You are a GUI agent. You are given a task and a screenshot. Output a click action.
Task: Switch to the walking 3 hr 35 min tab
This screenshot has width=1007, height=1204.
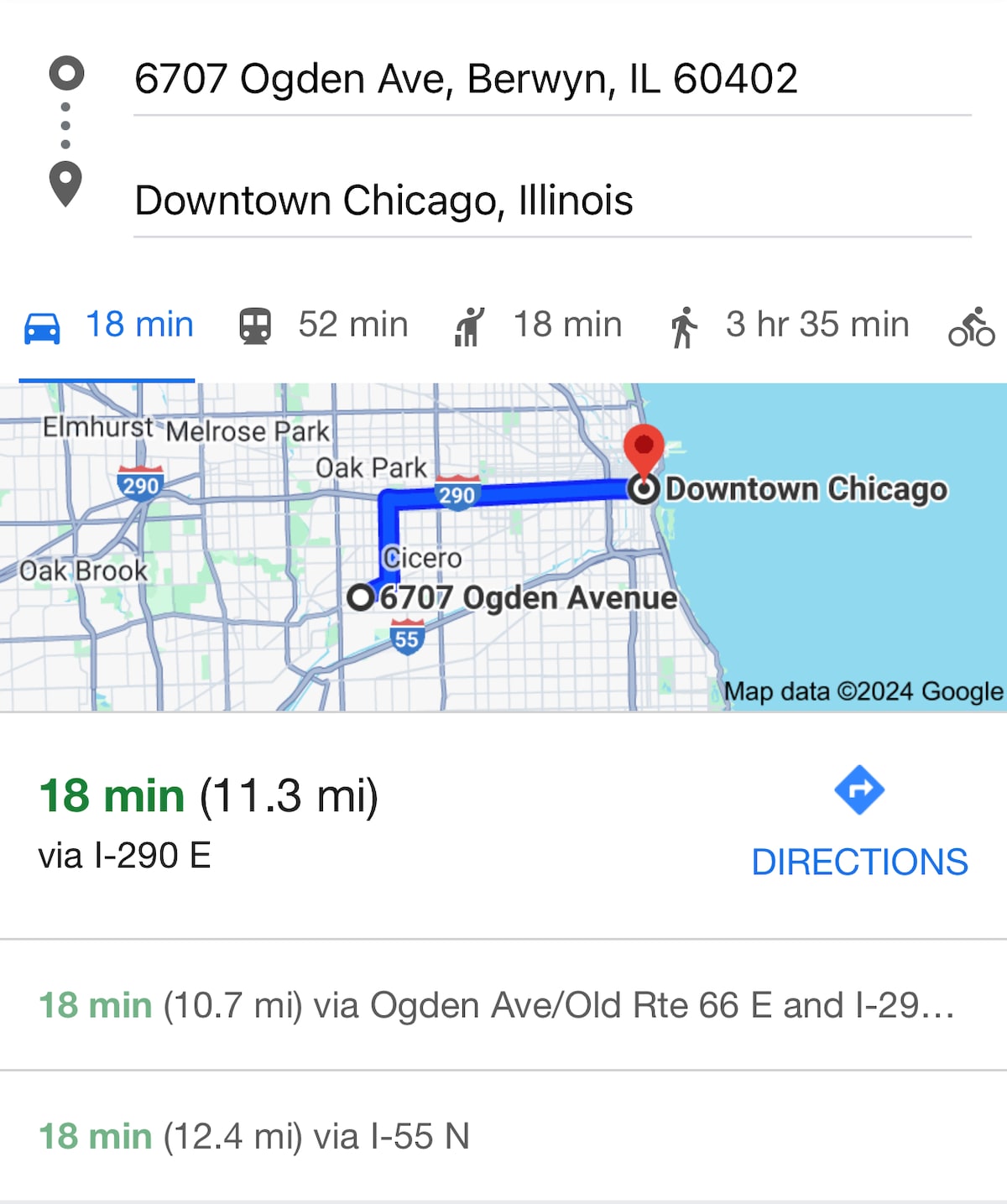789,326
